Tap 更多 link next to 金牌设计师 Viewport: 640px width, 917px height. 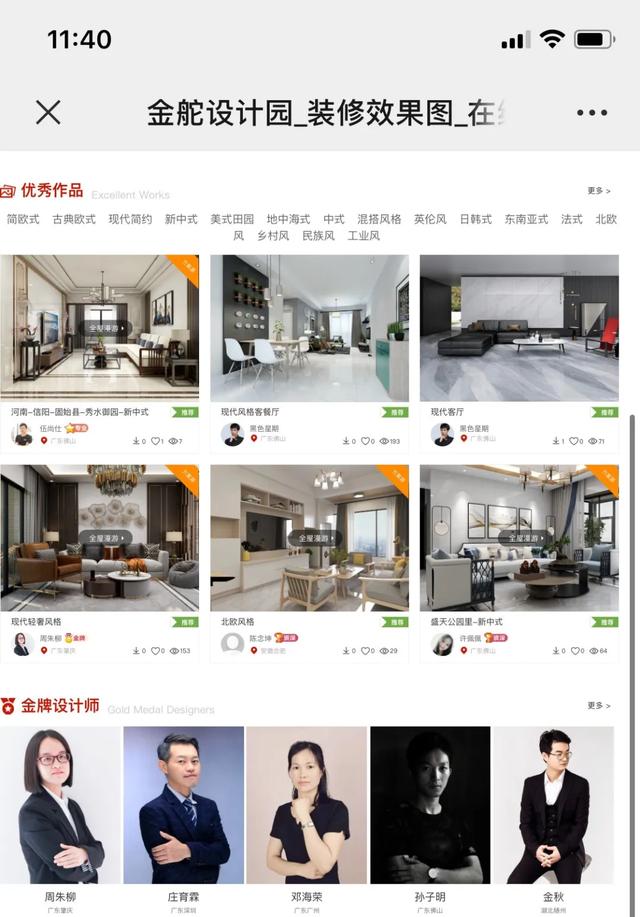click(x=598, y=705)
